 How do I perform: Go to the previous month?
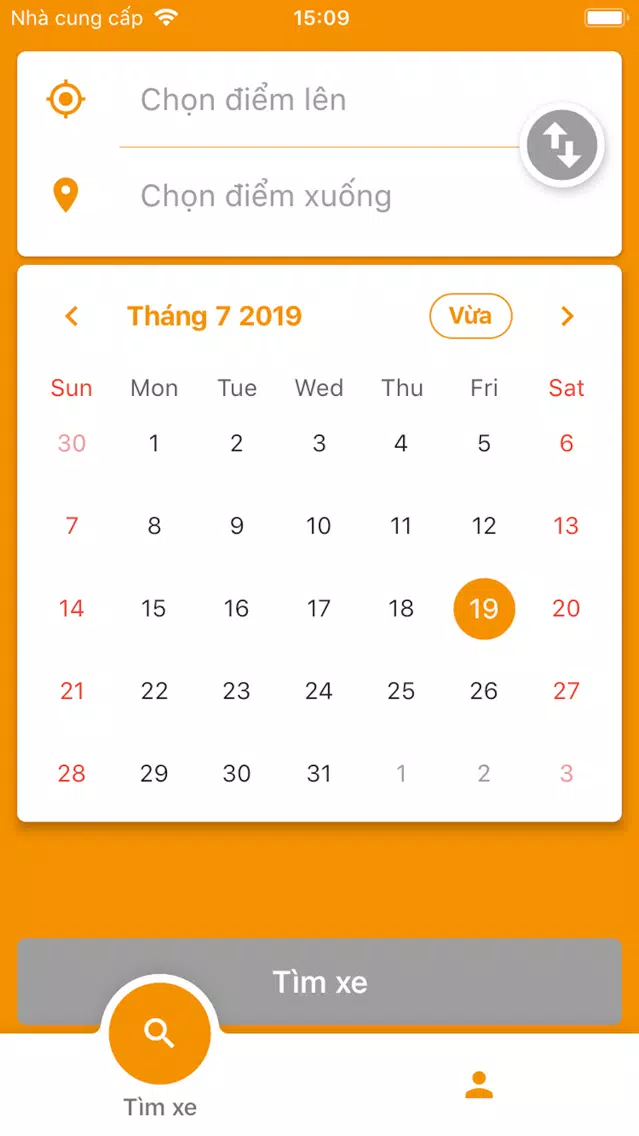(71, 317)
